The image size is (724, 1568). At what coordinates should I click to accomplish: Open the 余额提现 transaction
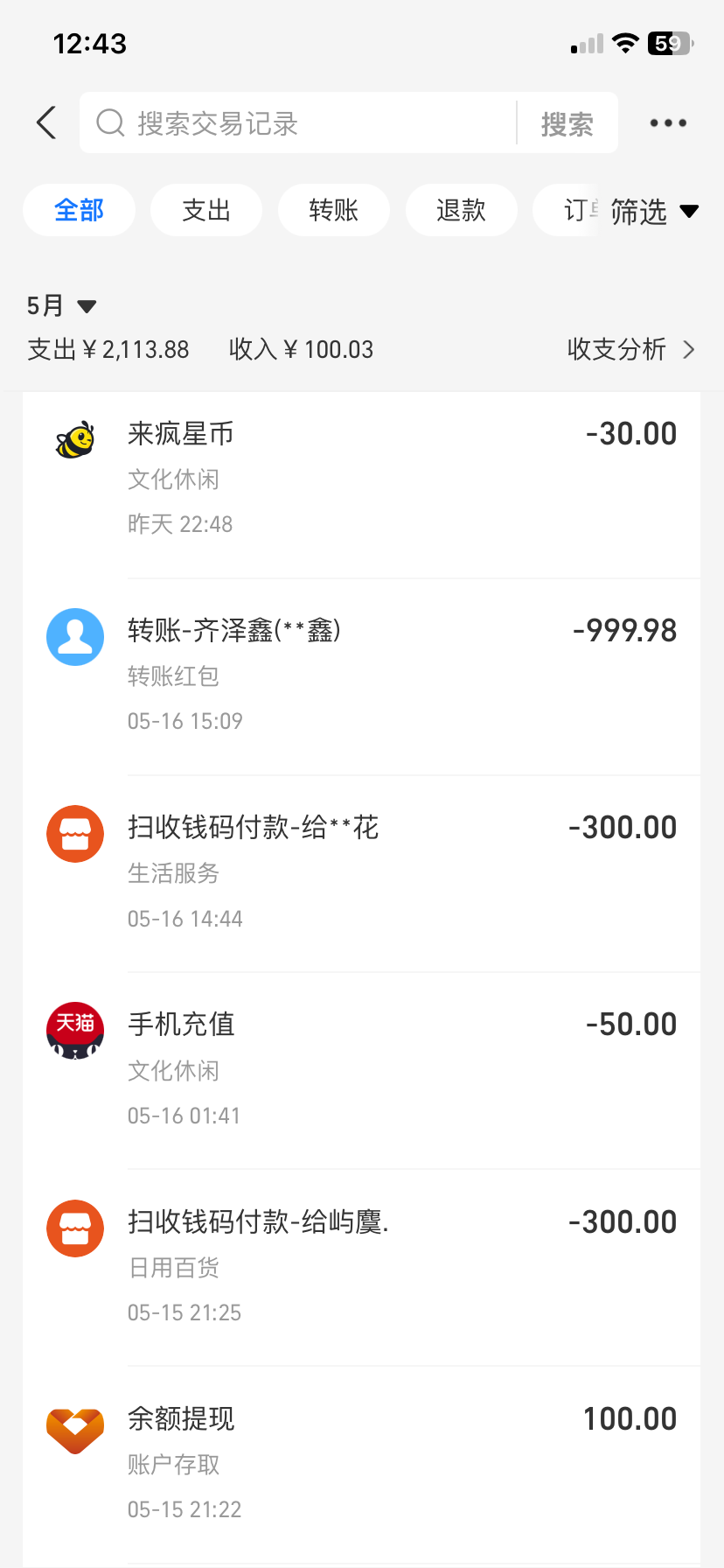pyautogui.click(x=362, y=1464)
